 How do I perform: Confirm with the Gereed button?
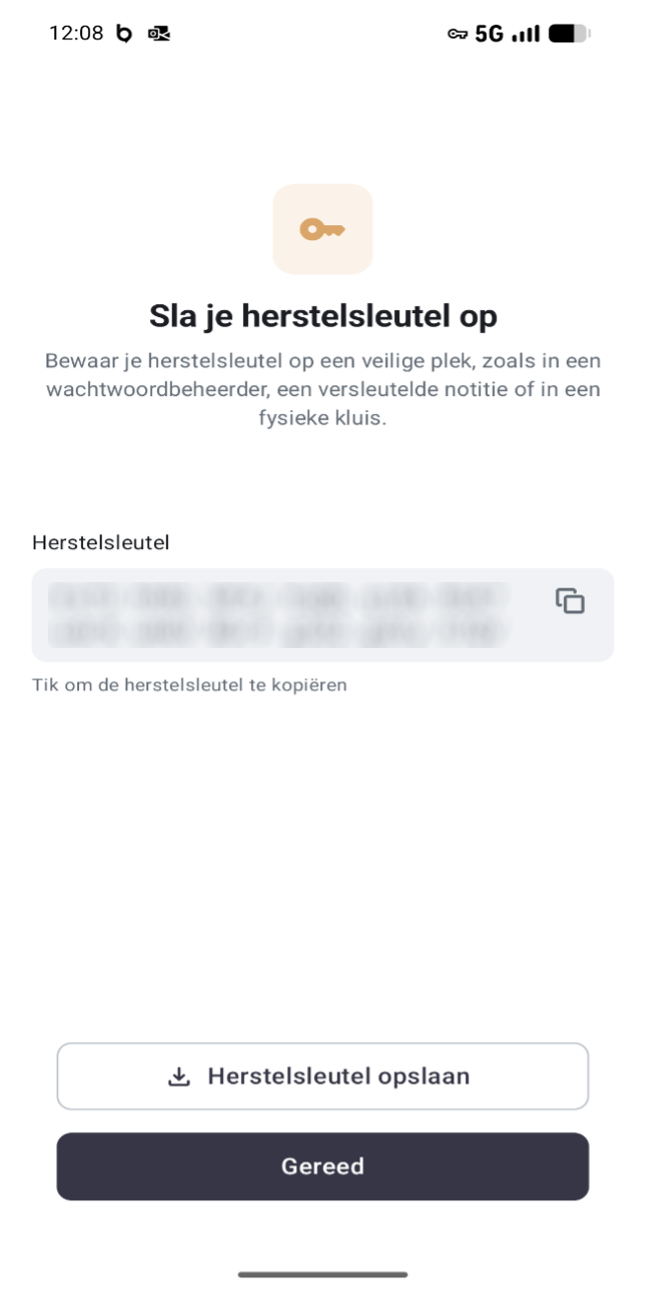pos(322,1166)
